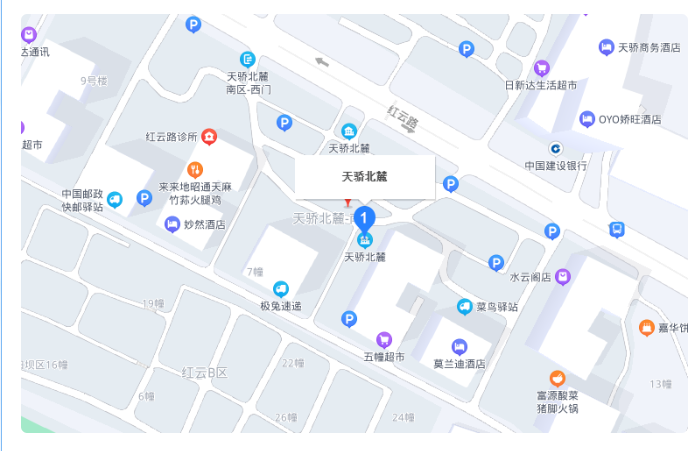698x451 pixels.
Task: Tap 日新达生活超市 supermarket marker
Action: tap(541, 68)
